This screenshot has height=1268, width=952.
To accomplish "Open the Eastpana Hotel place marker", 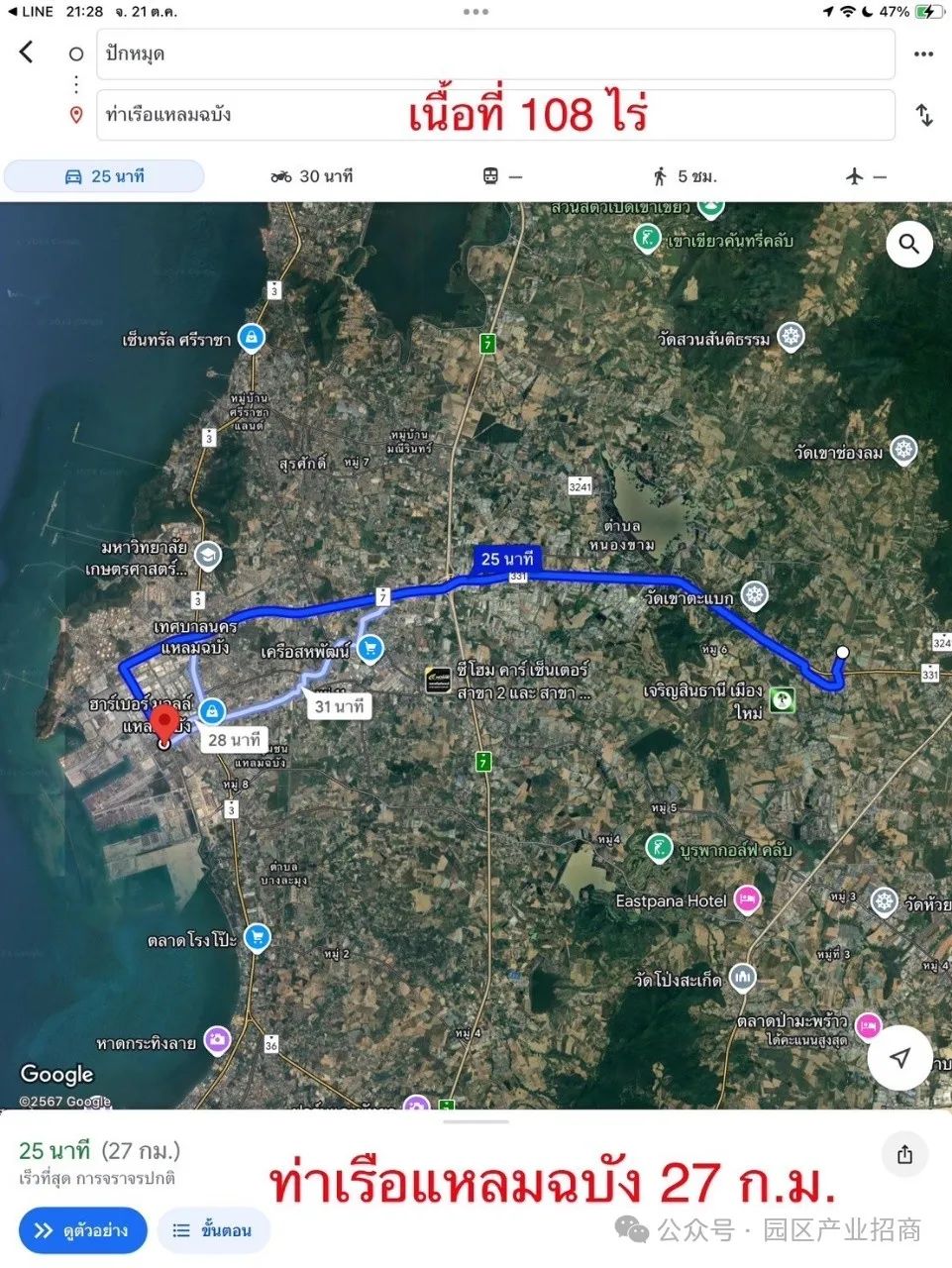I will coord(747,899).
